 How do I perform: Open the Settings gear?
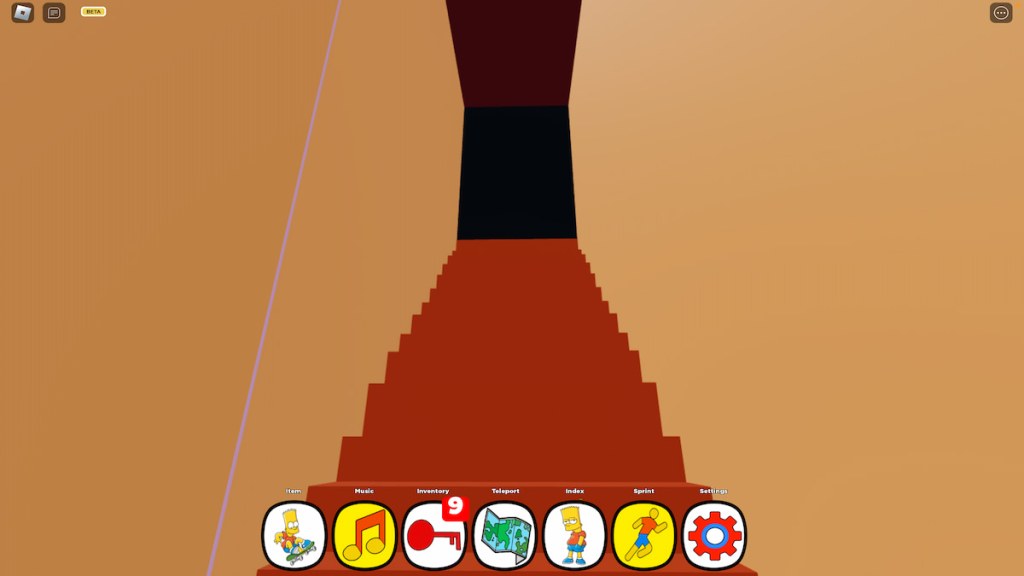coord(714,535)
